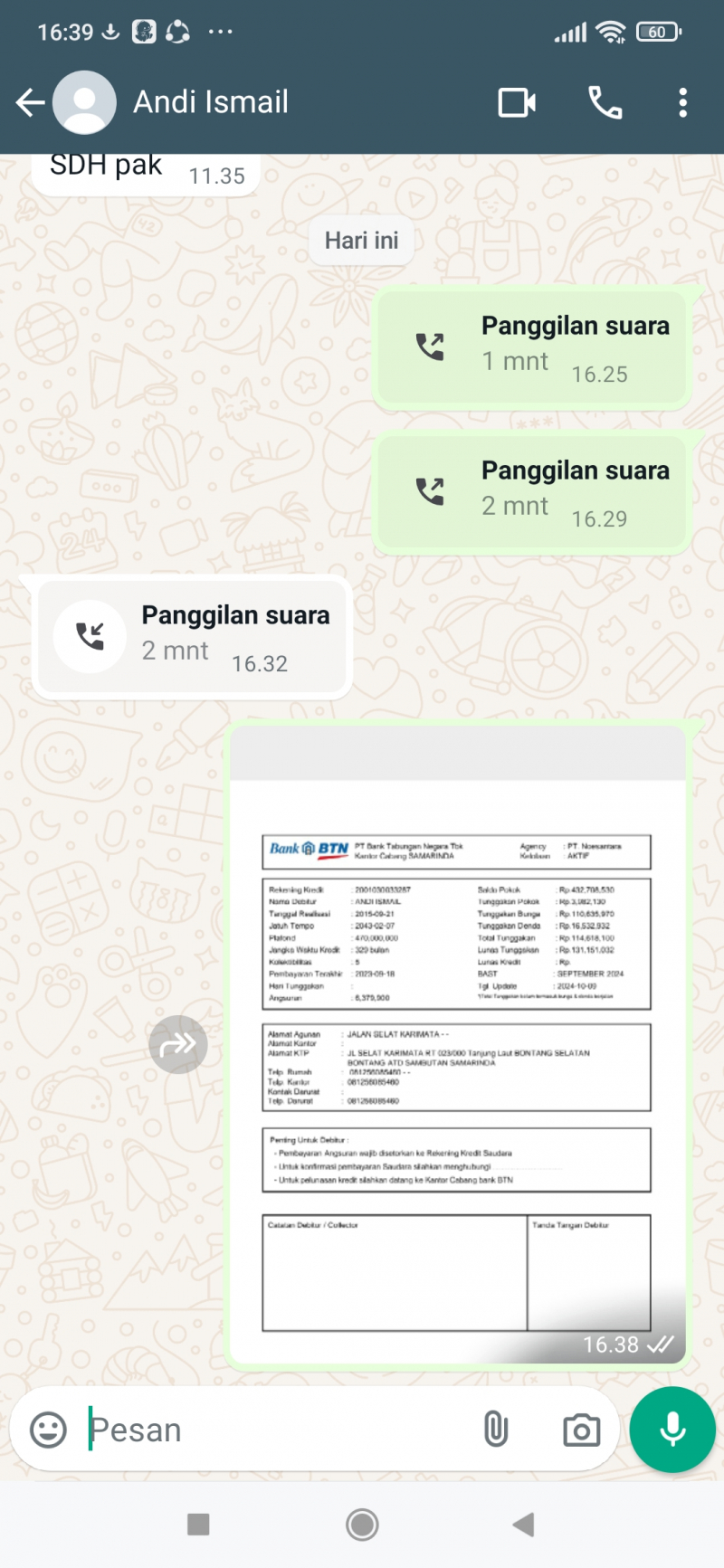Image resolution: width=724 pixels, height=1568 pixels.
Task: Attach a file with the paperclip
Action: [x=496, y=1430]
